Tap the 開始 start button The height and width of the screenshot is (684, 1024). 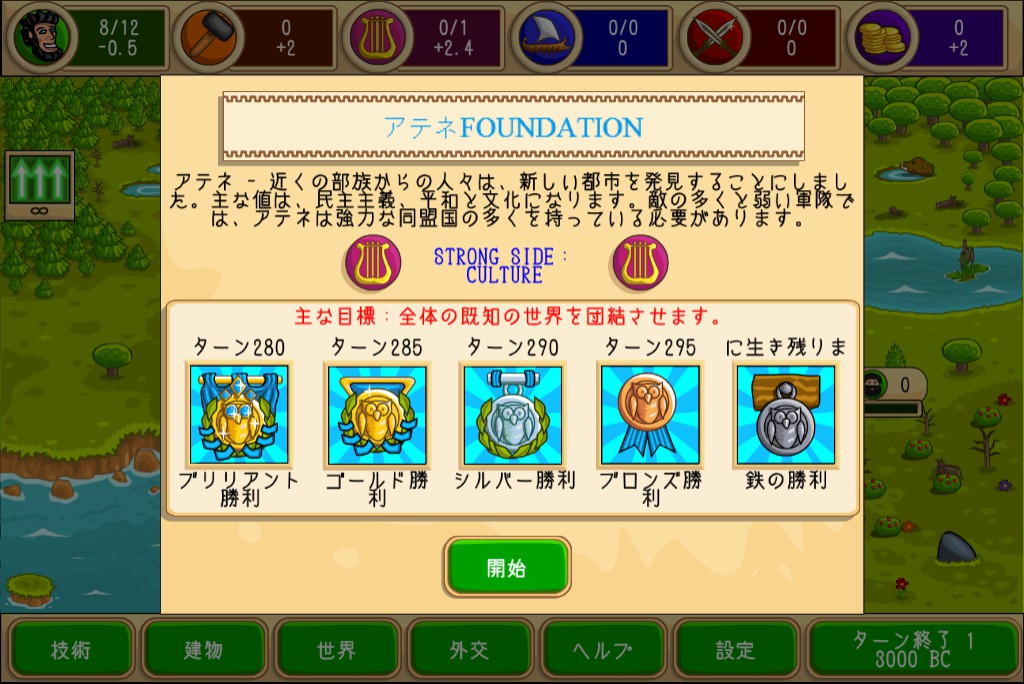tap(507, 568)
